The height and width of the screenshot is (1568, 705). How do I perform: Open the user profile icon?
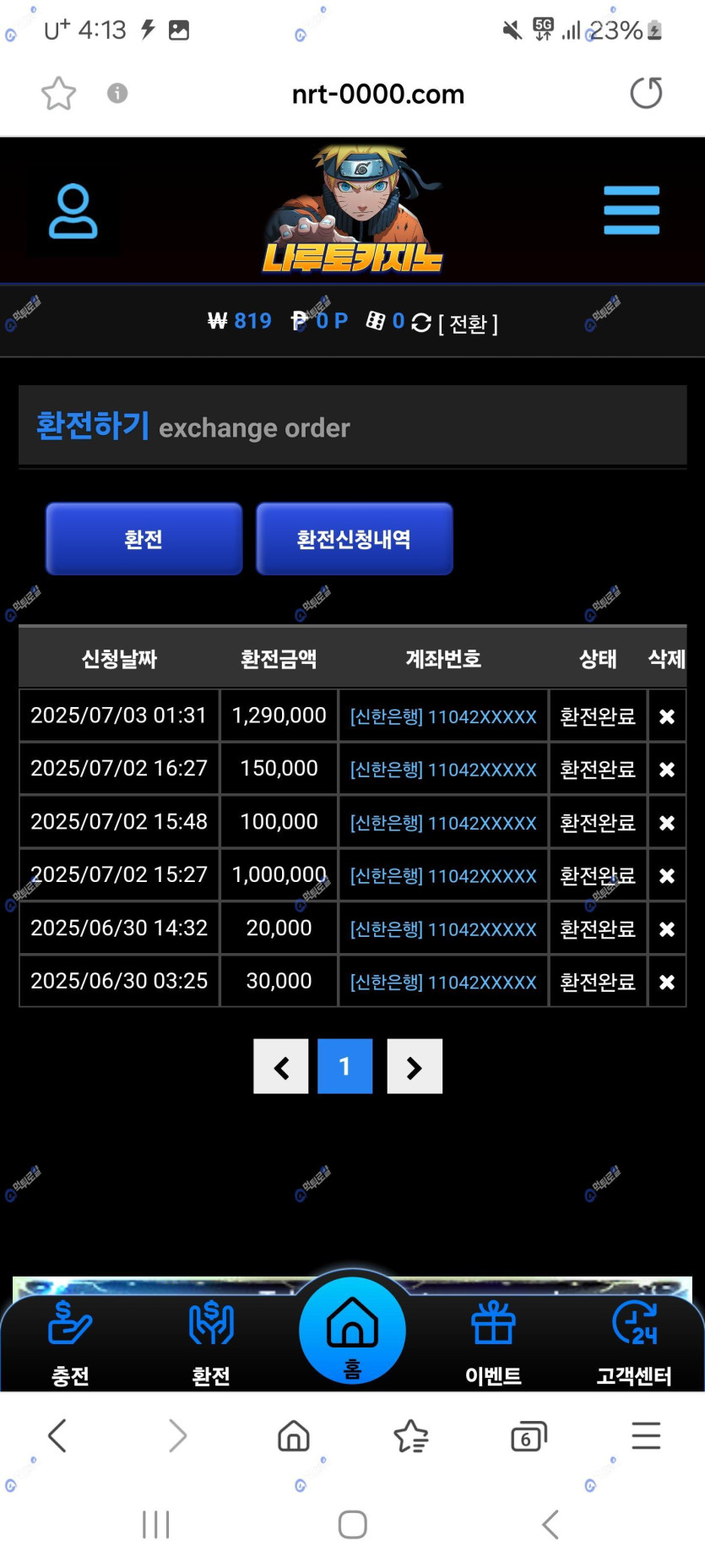click(x=73, y=211)
